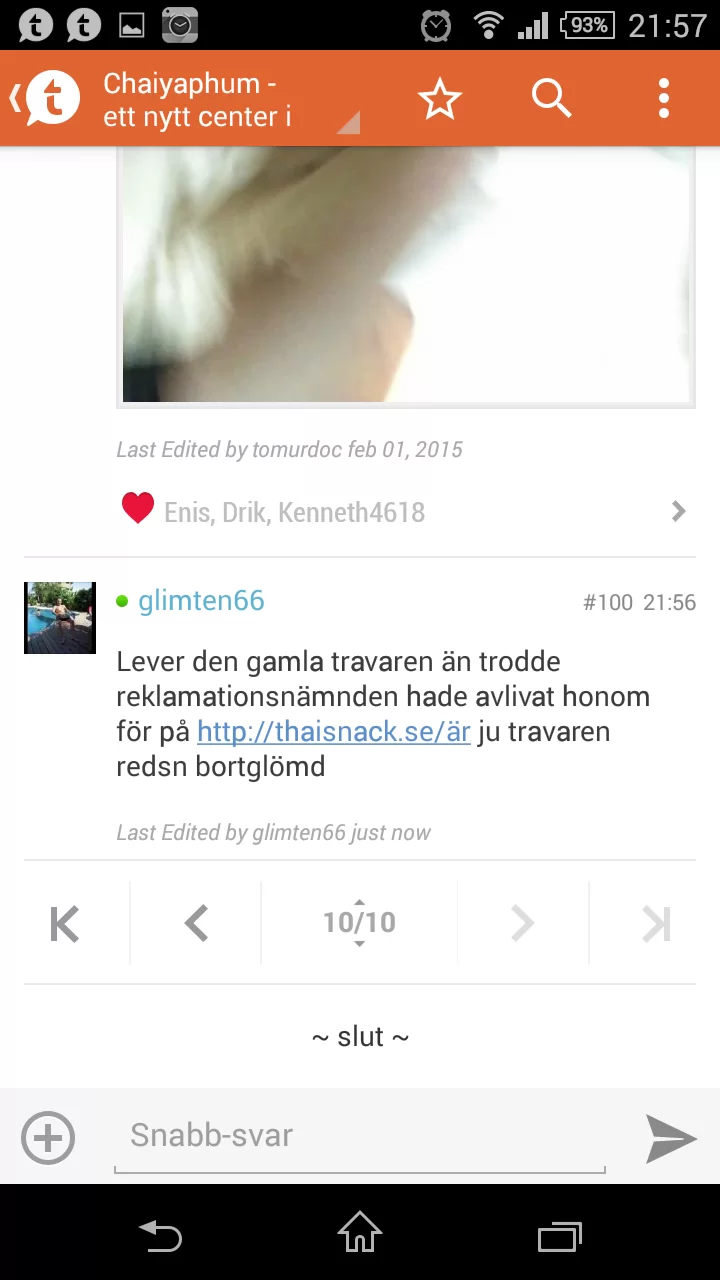Open the plus attachment icon beside Snabb-svar
The height and width of the screenshot is (1280, 720).
47,1137
